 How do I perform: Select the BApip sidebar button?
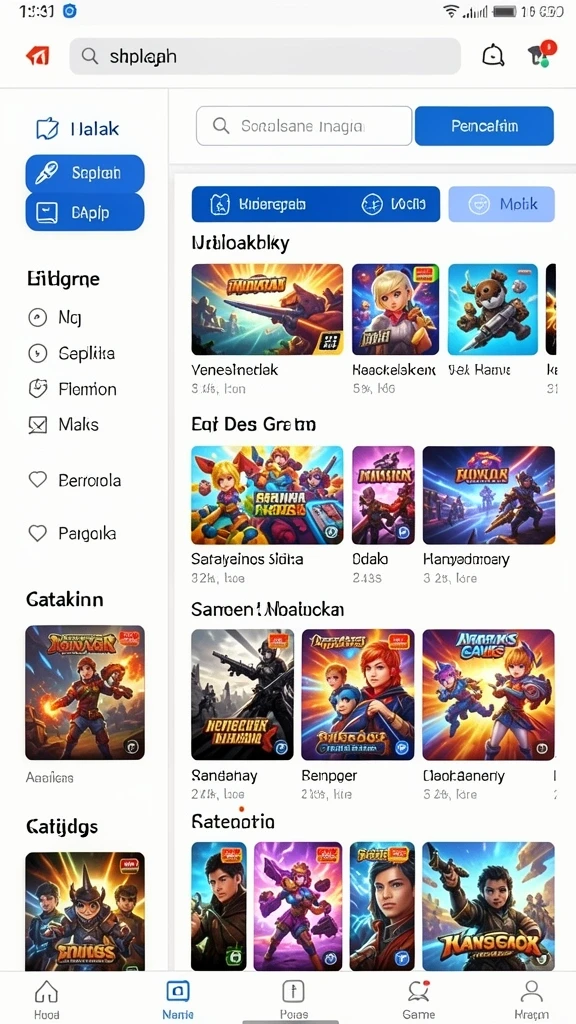point(85,212)
